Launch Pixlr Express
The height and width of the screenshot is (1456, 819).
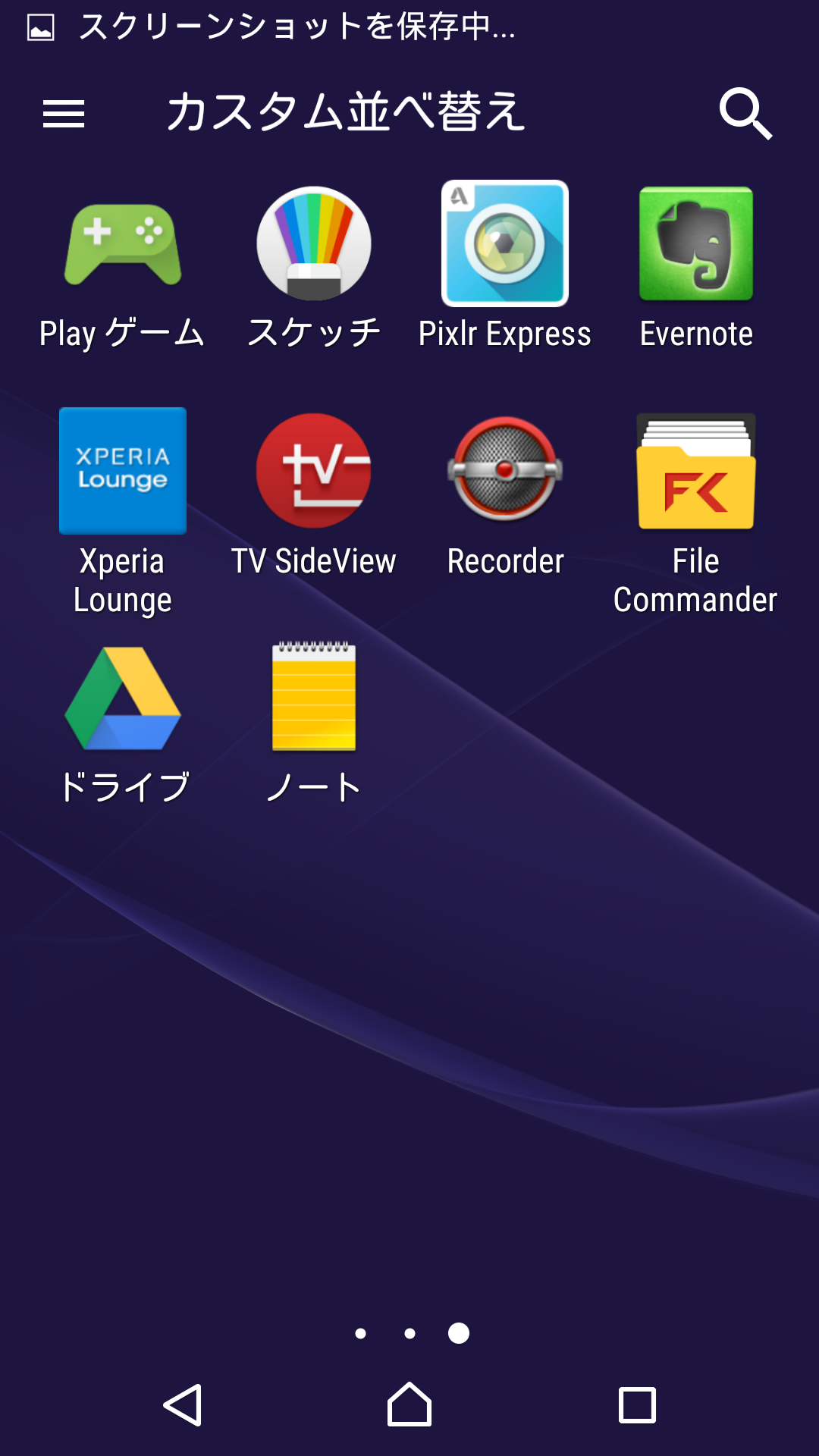505,267
